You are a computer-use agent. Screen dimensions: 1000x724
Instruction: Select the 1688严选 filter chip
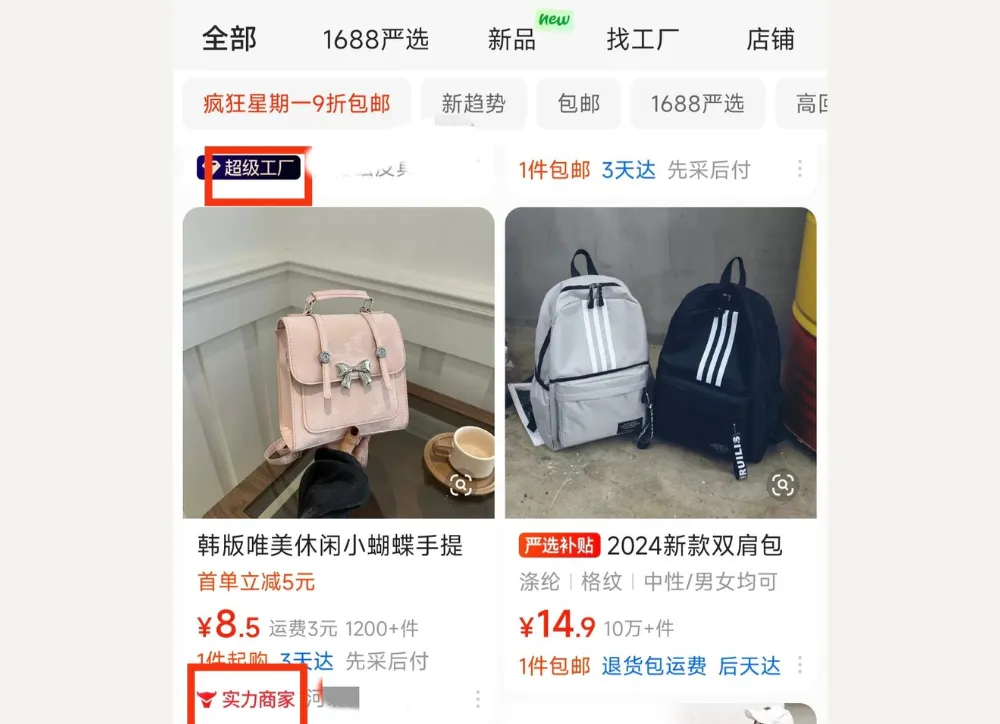tap(697, 104)
